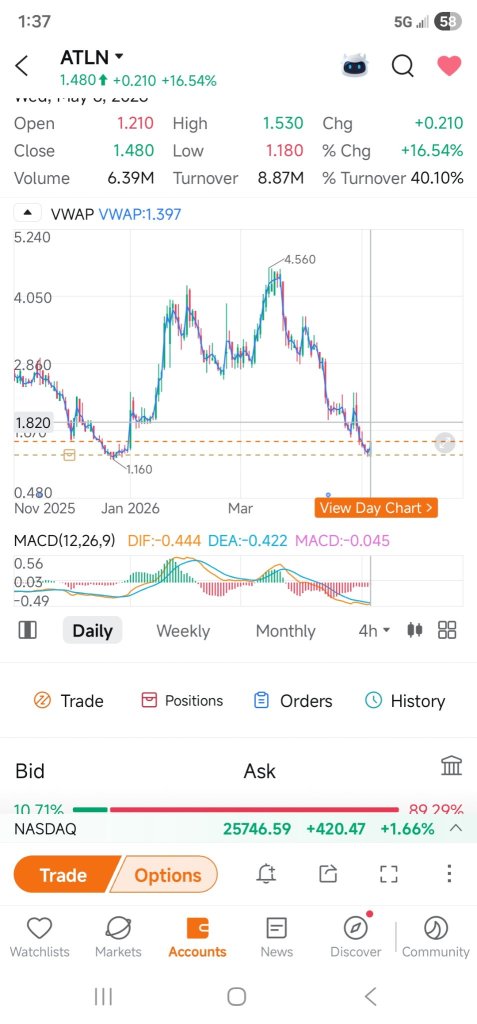477x1024 pixels.
Task: Tap the orange Trade button
Action: (x=63, y=874)
